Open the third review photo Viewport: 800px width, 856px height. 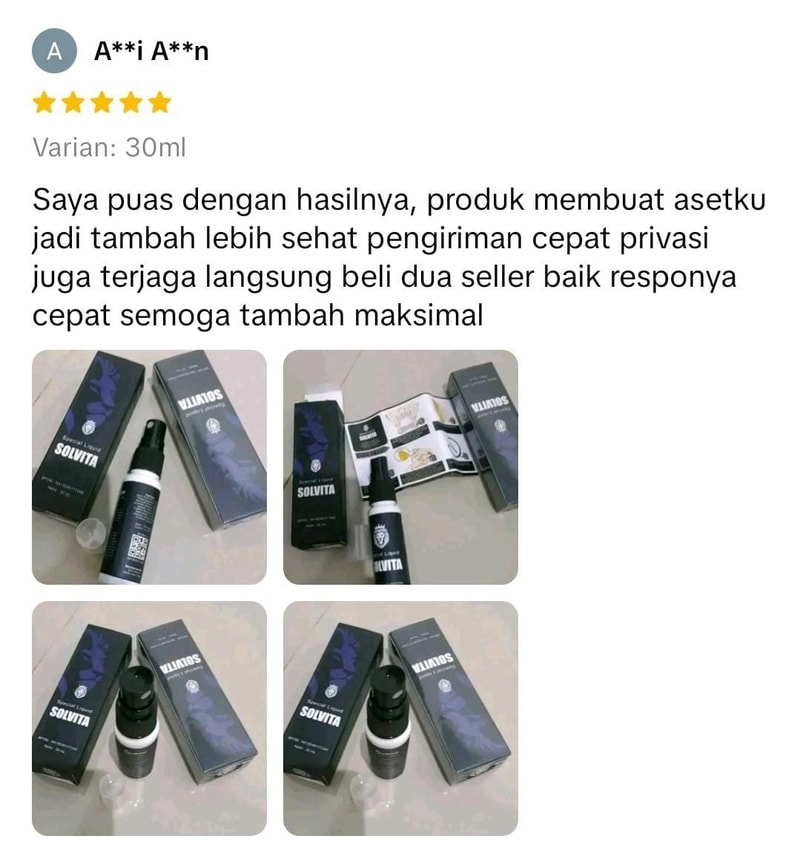[x=149, y=718]
